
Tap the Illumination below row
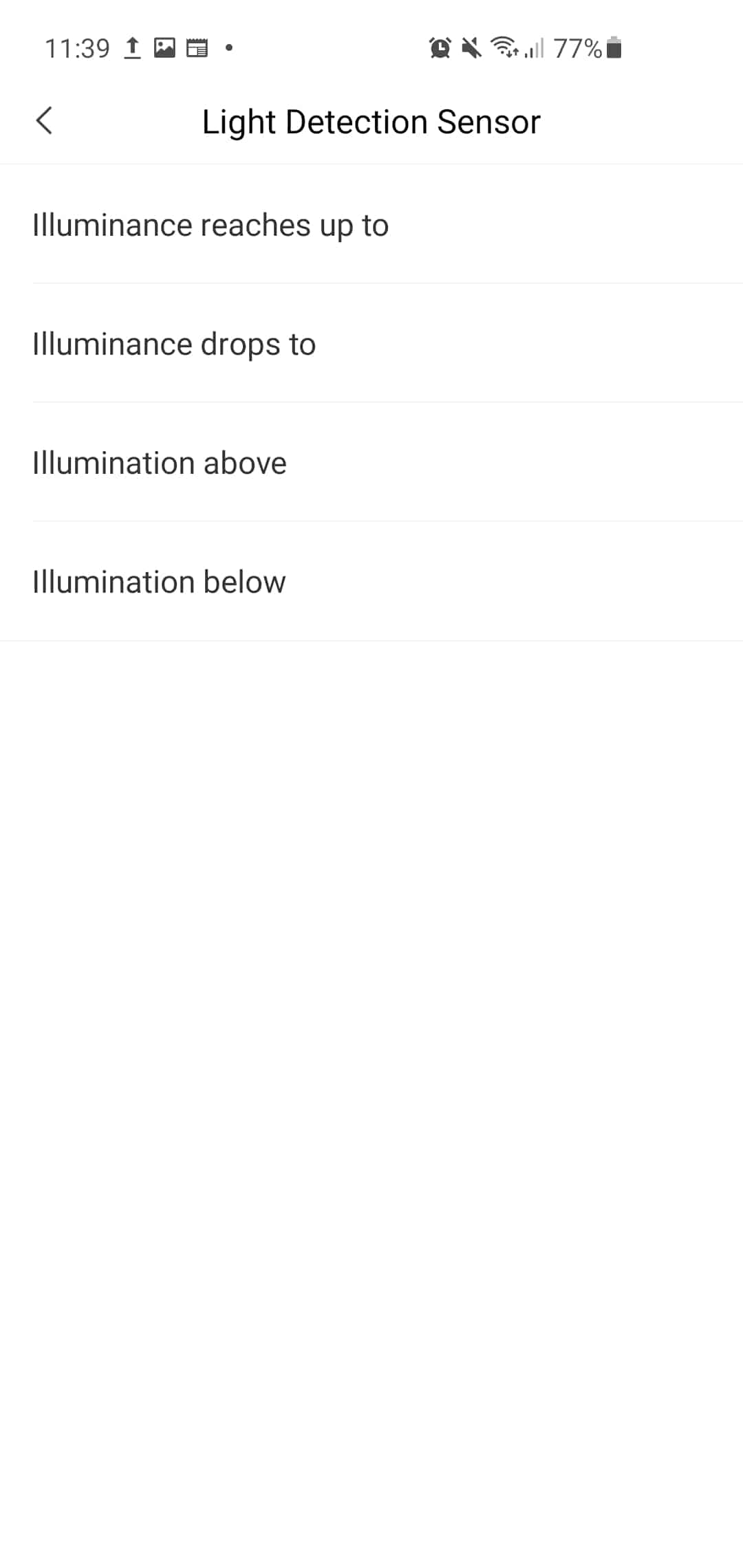click(371, 581)
